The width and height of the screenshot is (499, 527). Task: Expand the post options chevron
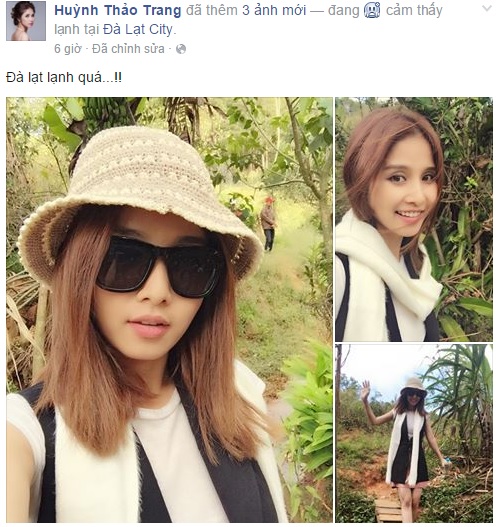coord(487,8)
